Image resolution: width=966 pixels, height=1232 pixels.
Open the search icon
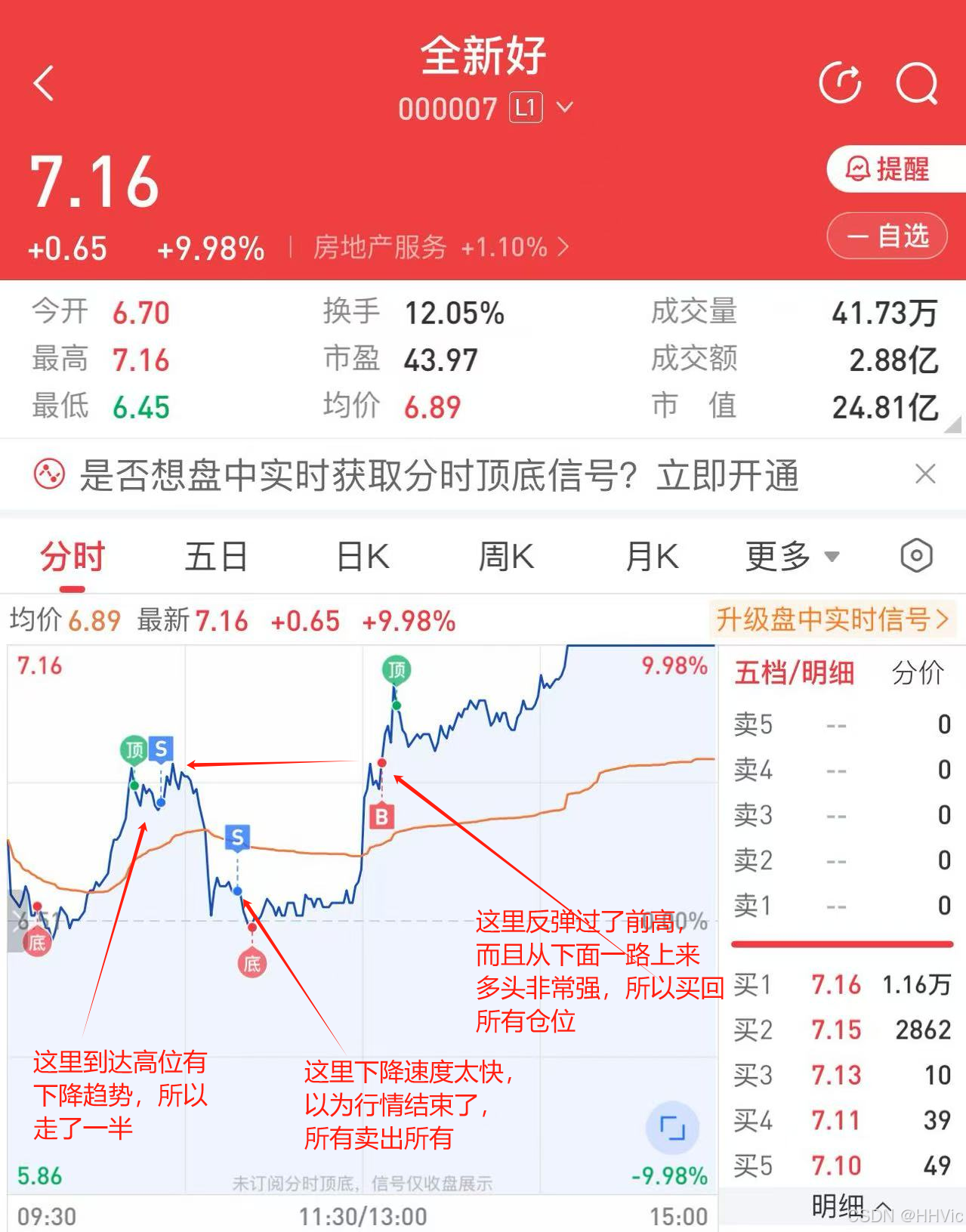coord(916,83)
